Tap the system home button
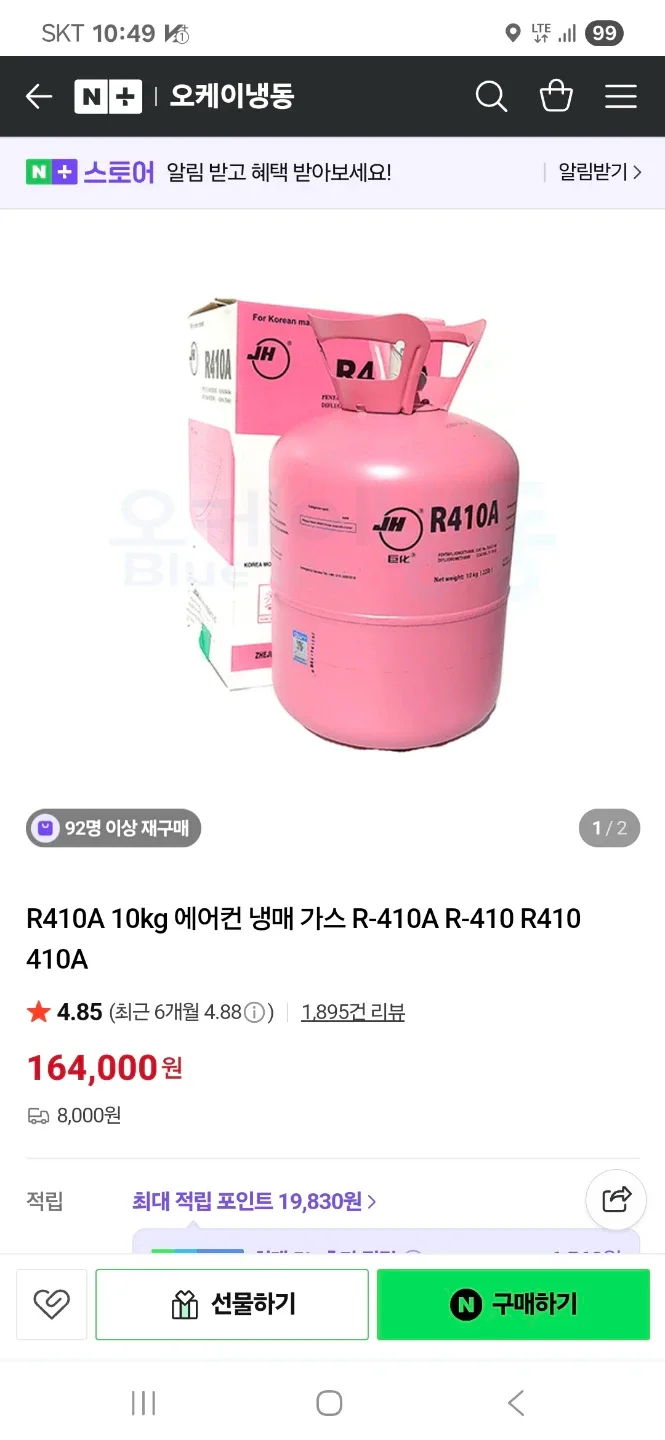Image resolution: width=665 pixels, height=1440 pixels. (329, 1403)
